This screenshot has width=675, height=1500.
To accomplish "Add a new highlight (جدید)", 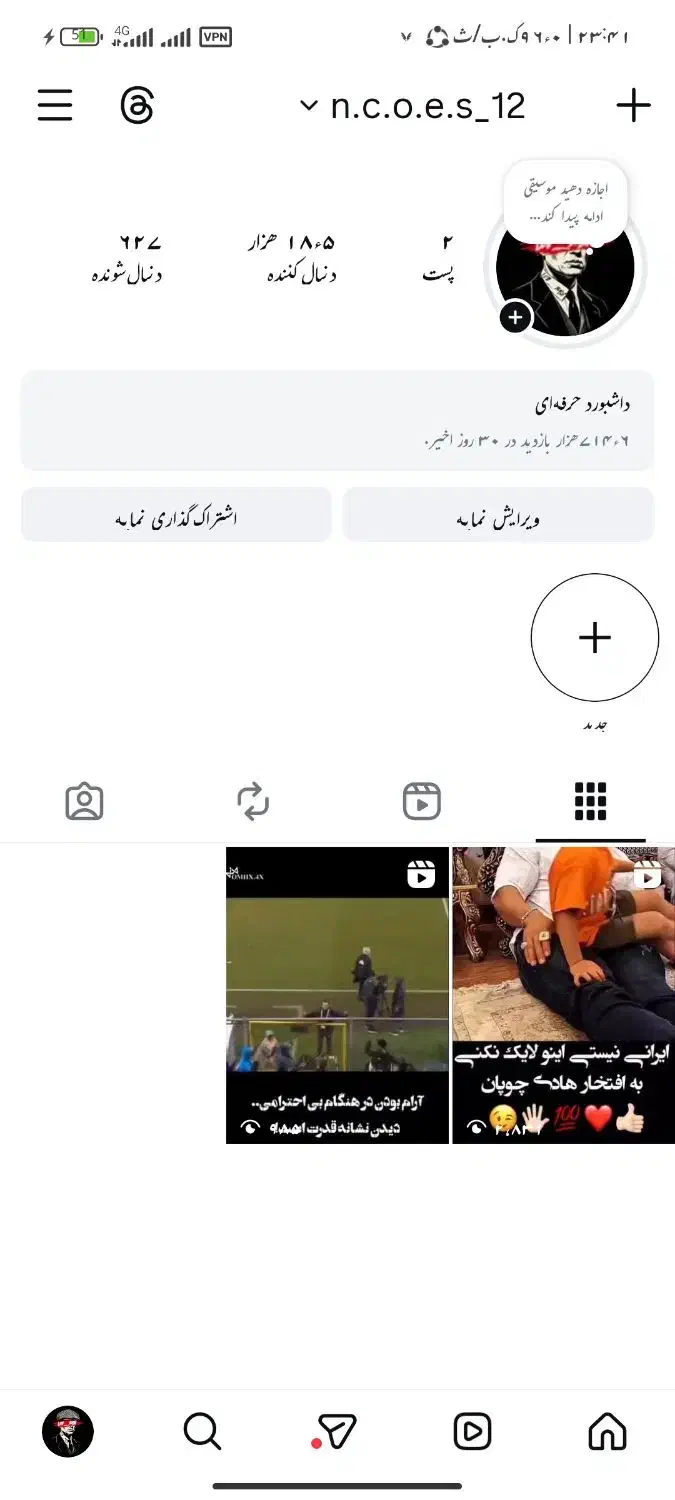I will [594, 638].
